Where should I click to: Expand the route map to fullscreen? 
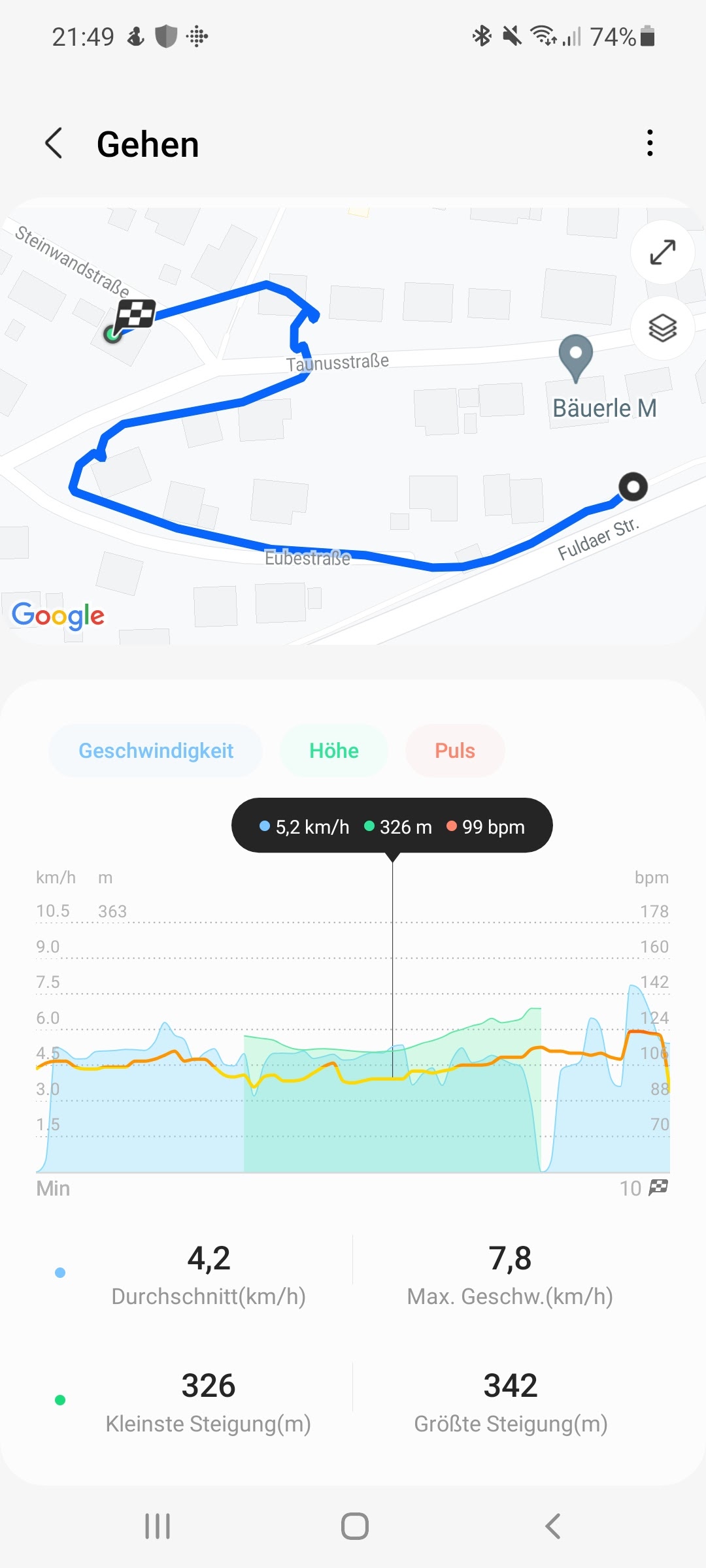662,252
